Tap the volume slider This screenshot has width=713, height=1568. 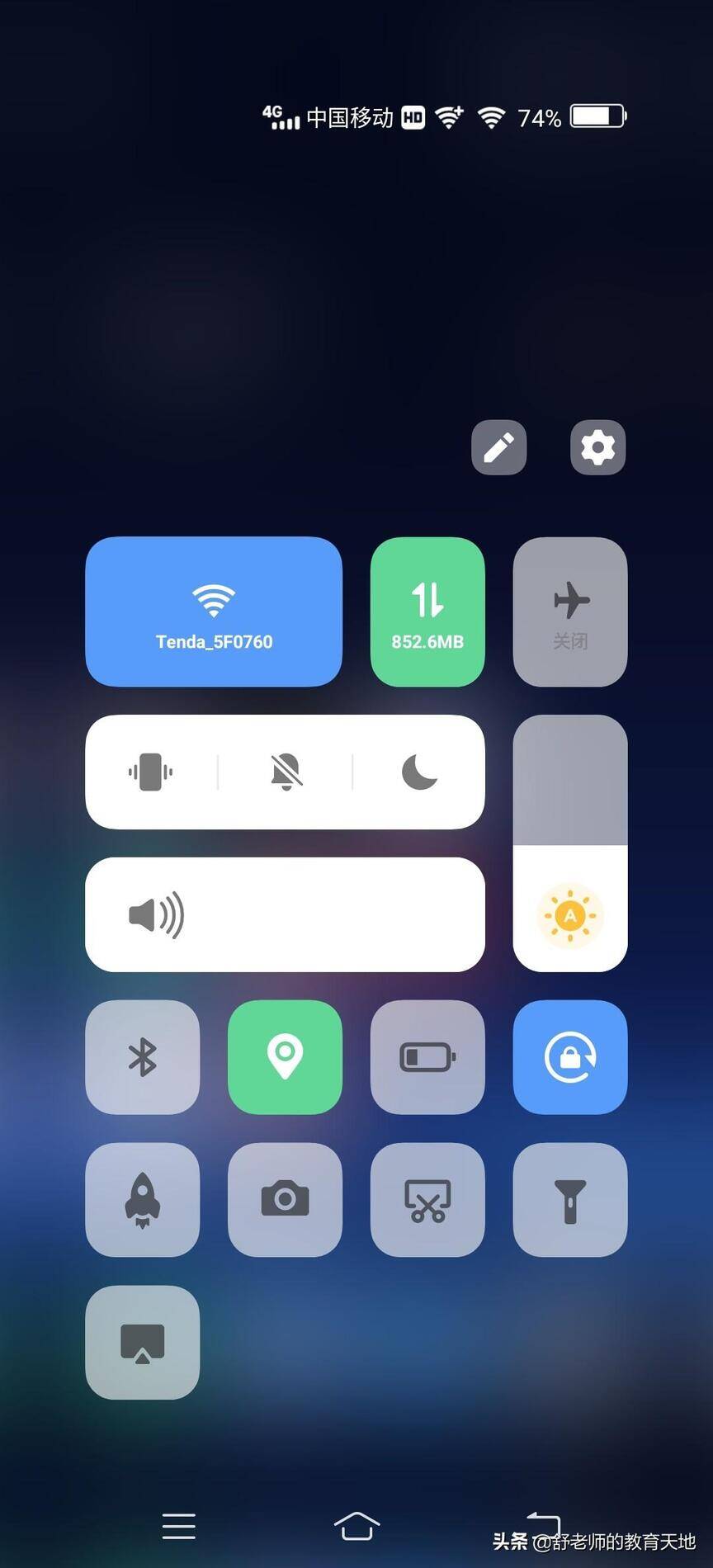286,914
